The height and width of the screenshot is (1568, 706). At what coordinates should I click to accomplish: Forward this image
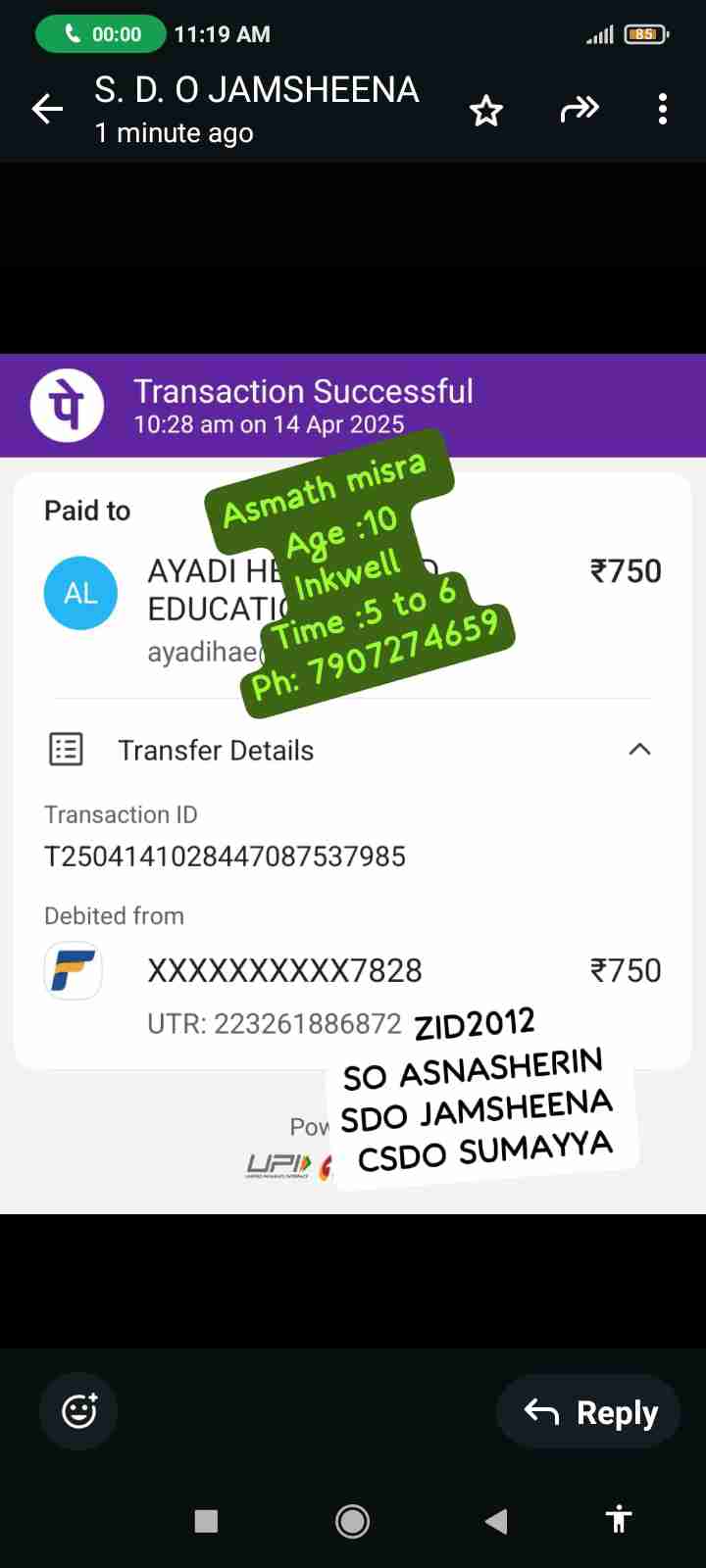(579, 109)
